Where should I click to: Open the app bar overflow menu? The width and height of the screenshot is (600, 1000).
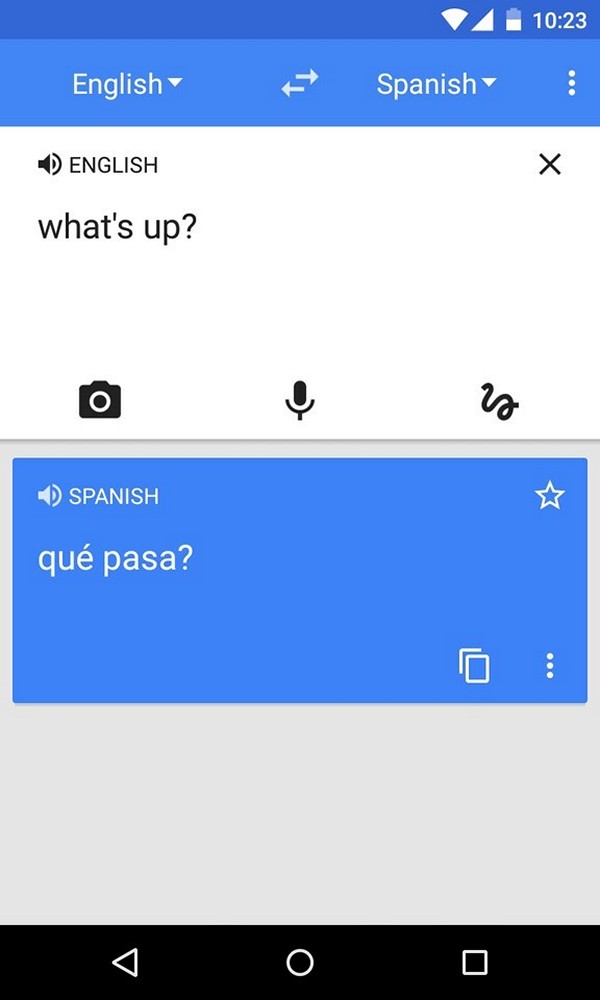pyautogui.click(x=571, y=84)
